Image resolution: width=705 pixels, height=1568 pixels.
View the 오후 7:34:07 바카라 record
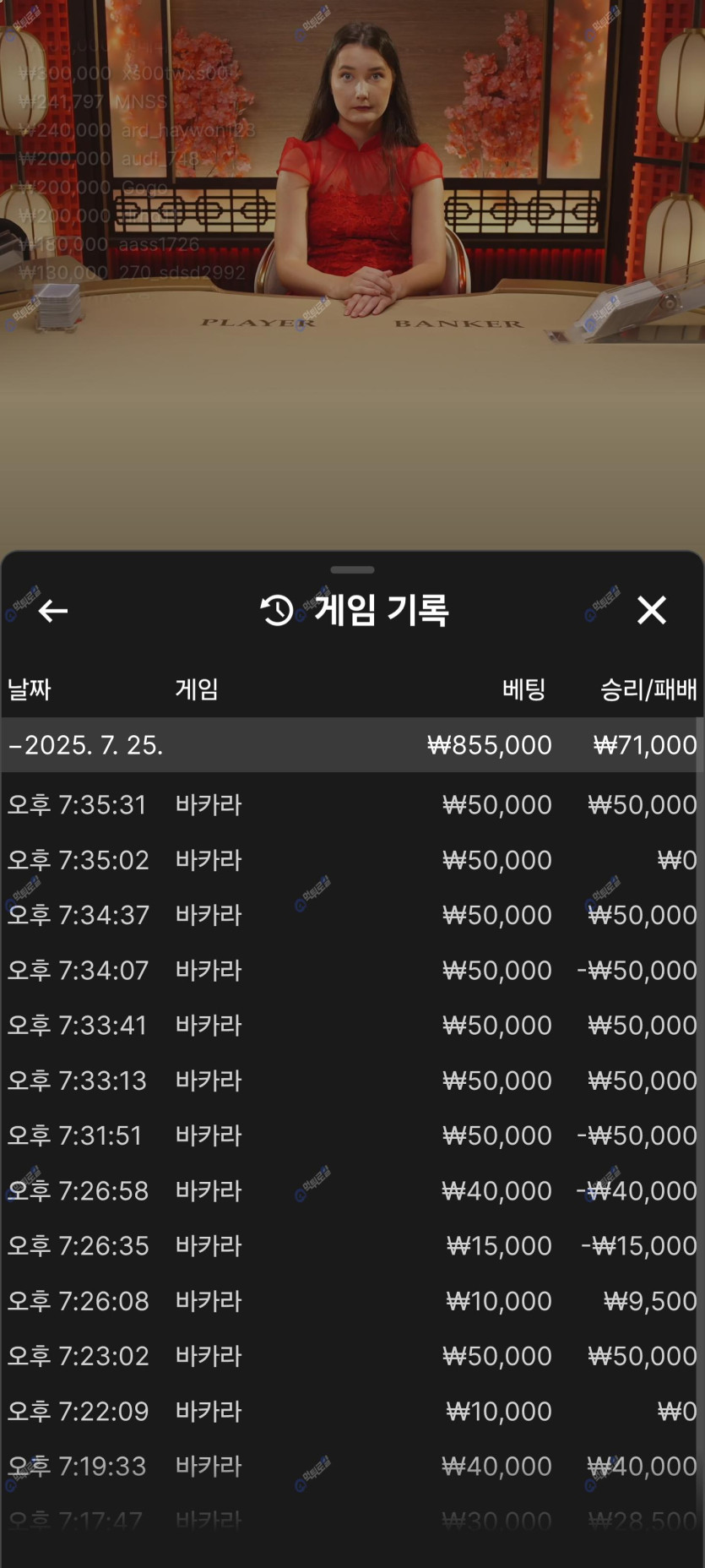point(351,970)
